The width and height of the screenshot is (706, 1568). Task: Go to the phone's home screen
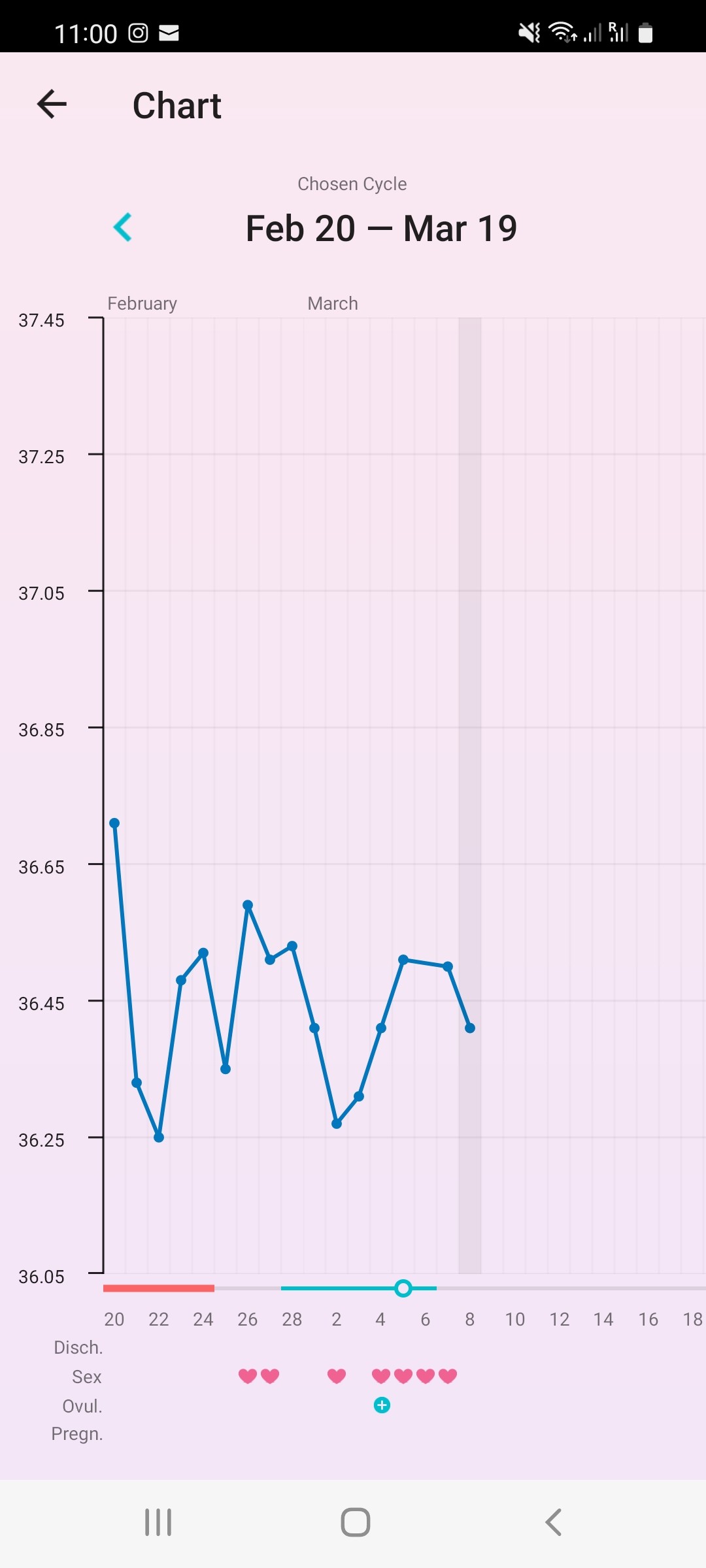click(x=355, y=1522)
